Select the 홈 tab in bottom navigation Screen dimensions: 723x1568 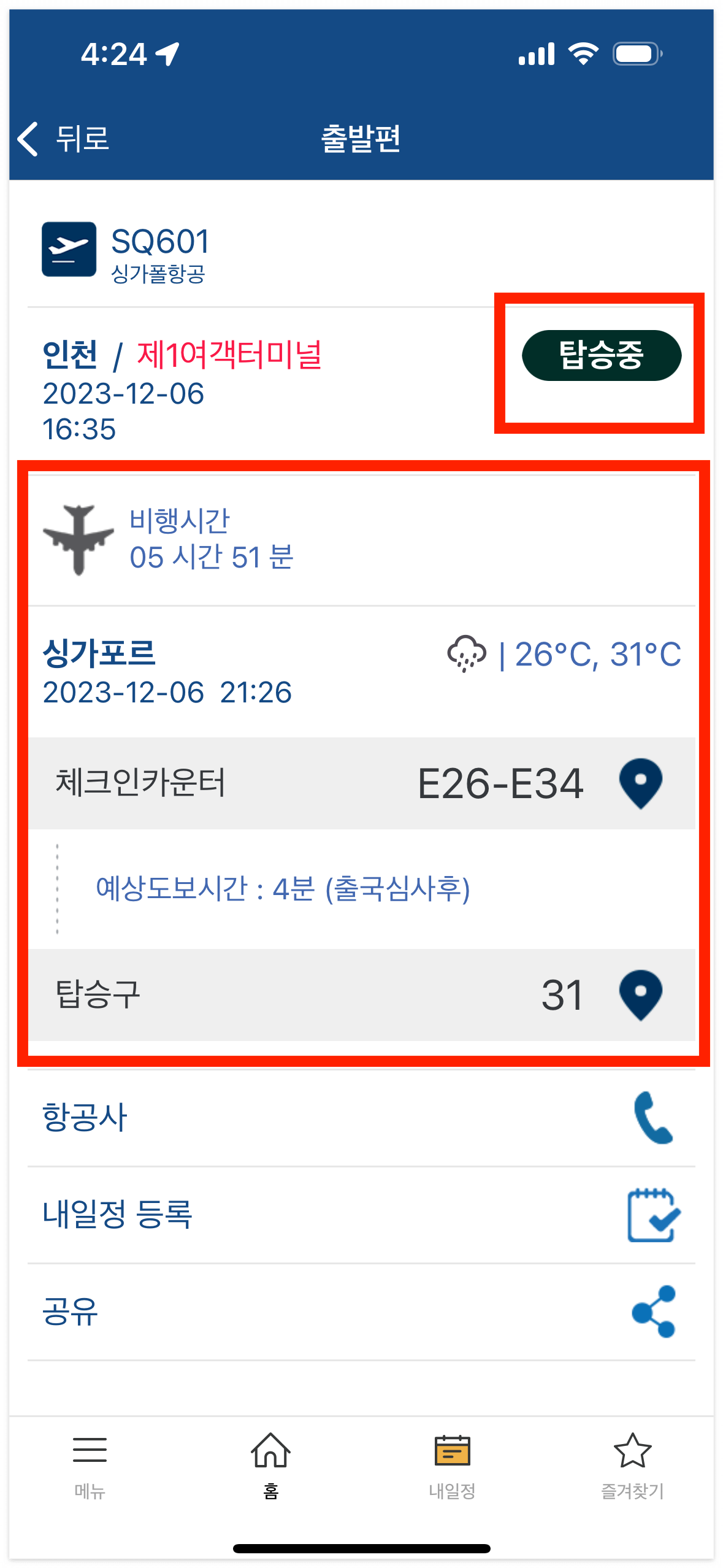(270, 1460)
